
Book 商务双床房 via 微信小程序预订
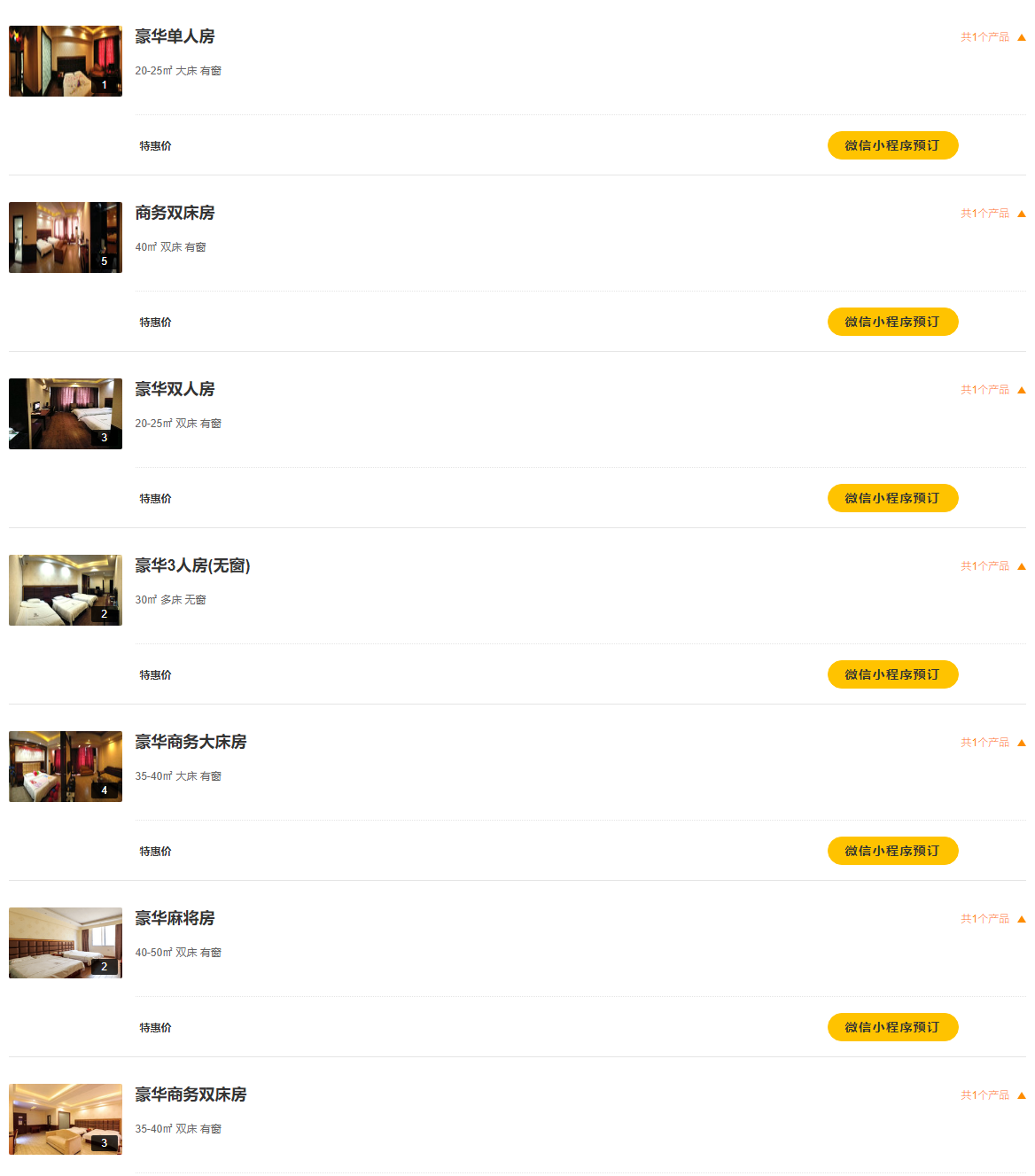click(x=892, y=322)
